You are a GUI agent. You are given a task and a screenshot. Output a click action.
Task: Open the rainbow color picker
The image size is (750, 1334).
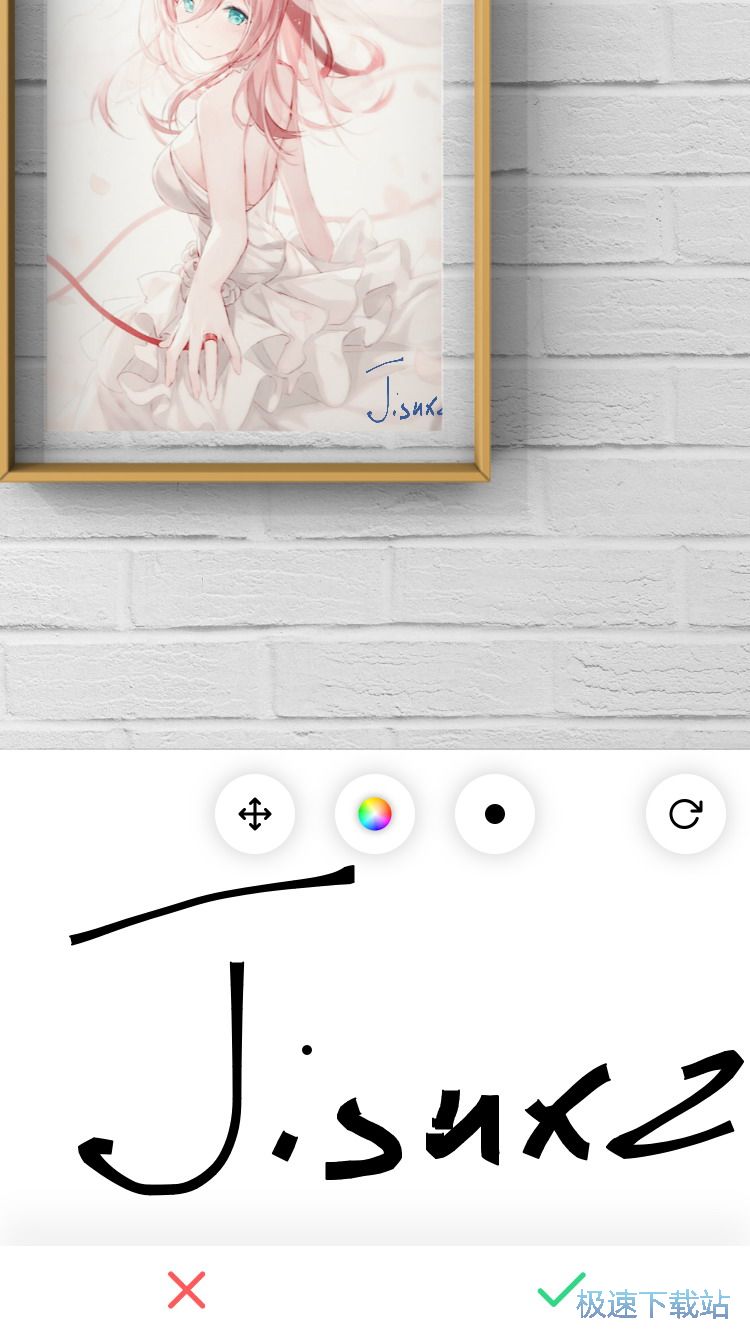(375, 814)
